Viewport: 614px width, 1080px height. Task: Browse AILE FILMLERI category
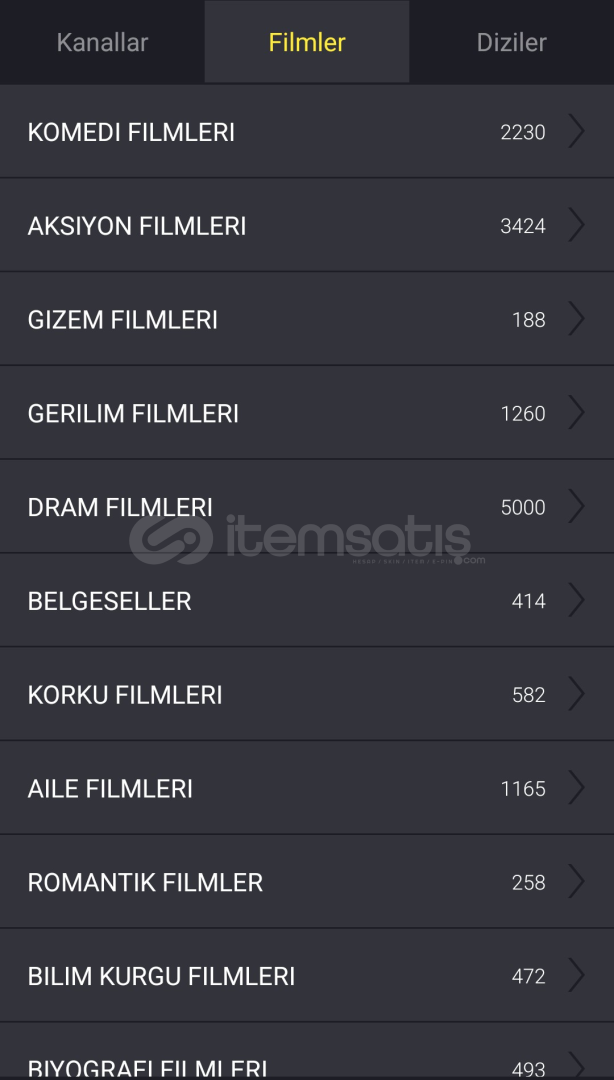pos(306,789)
